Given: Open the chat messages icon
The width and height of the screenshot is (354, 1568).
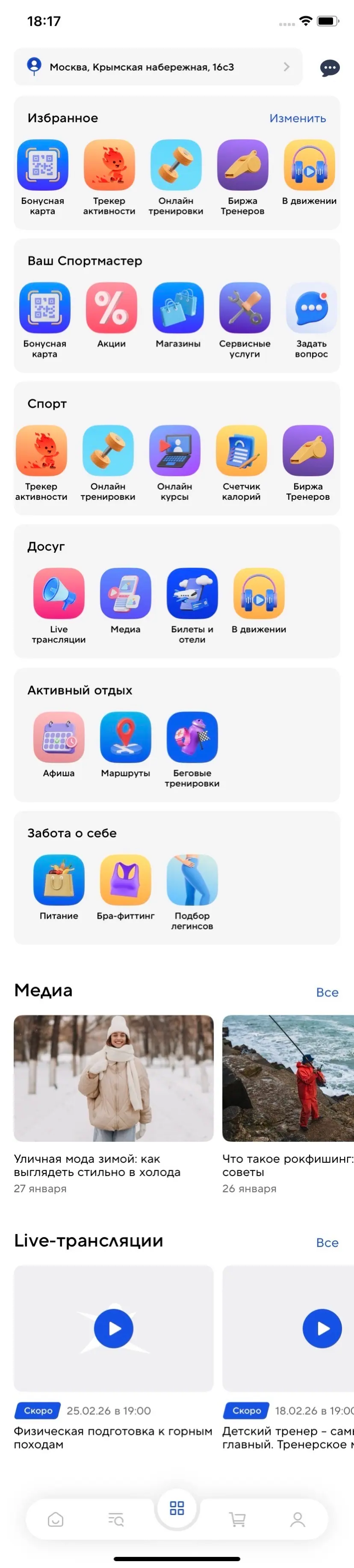Looking at the screenshot, I should point(330,68).
